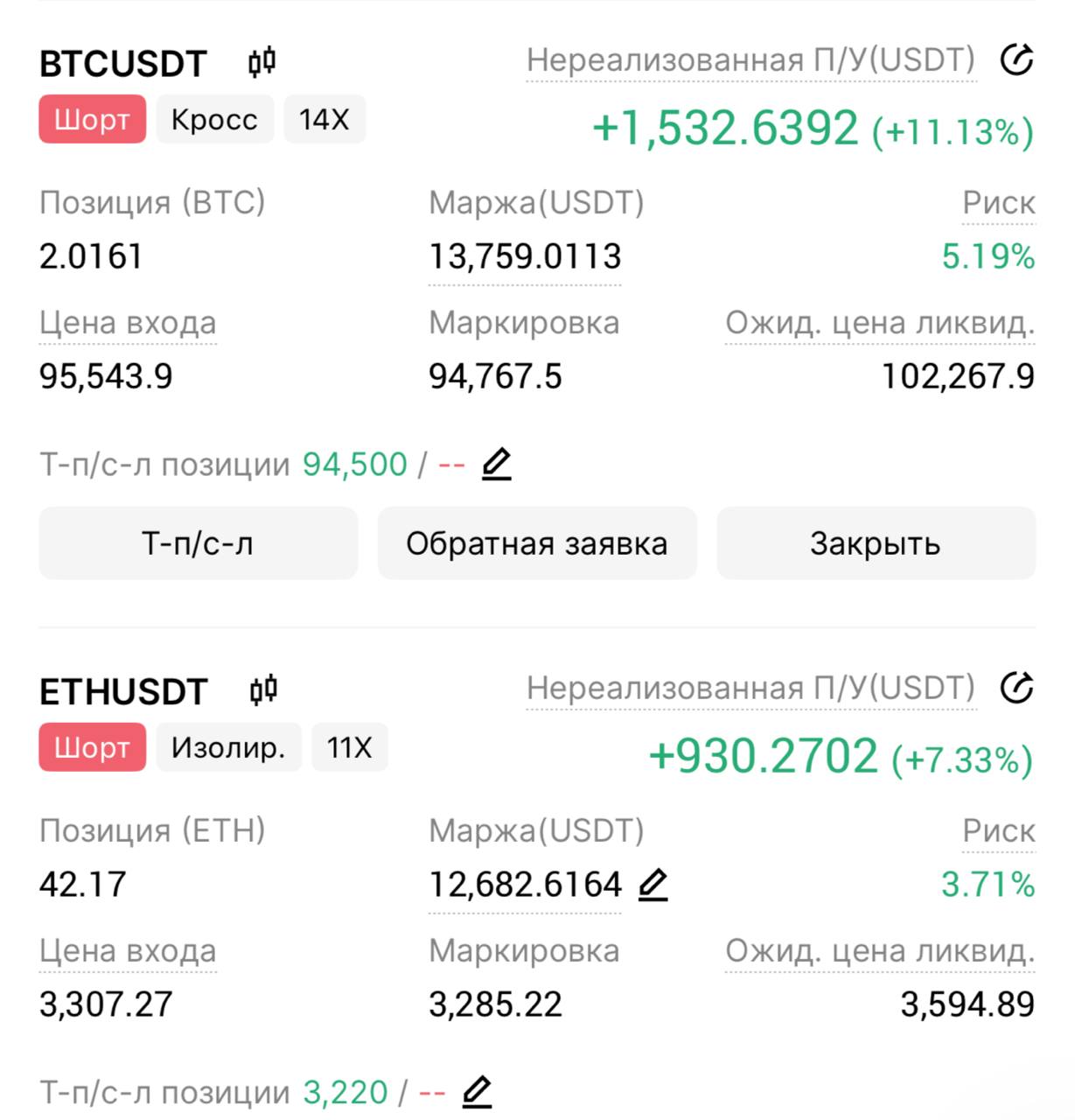Place an Обратная заявка order

pos(537,543)
